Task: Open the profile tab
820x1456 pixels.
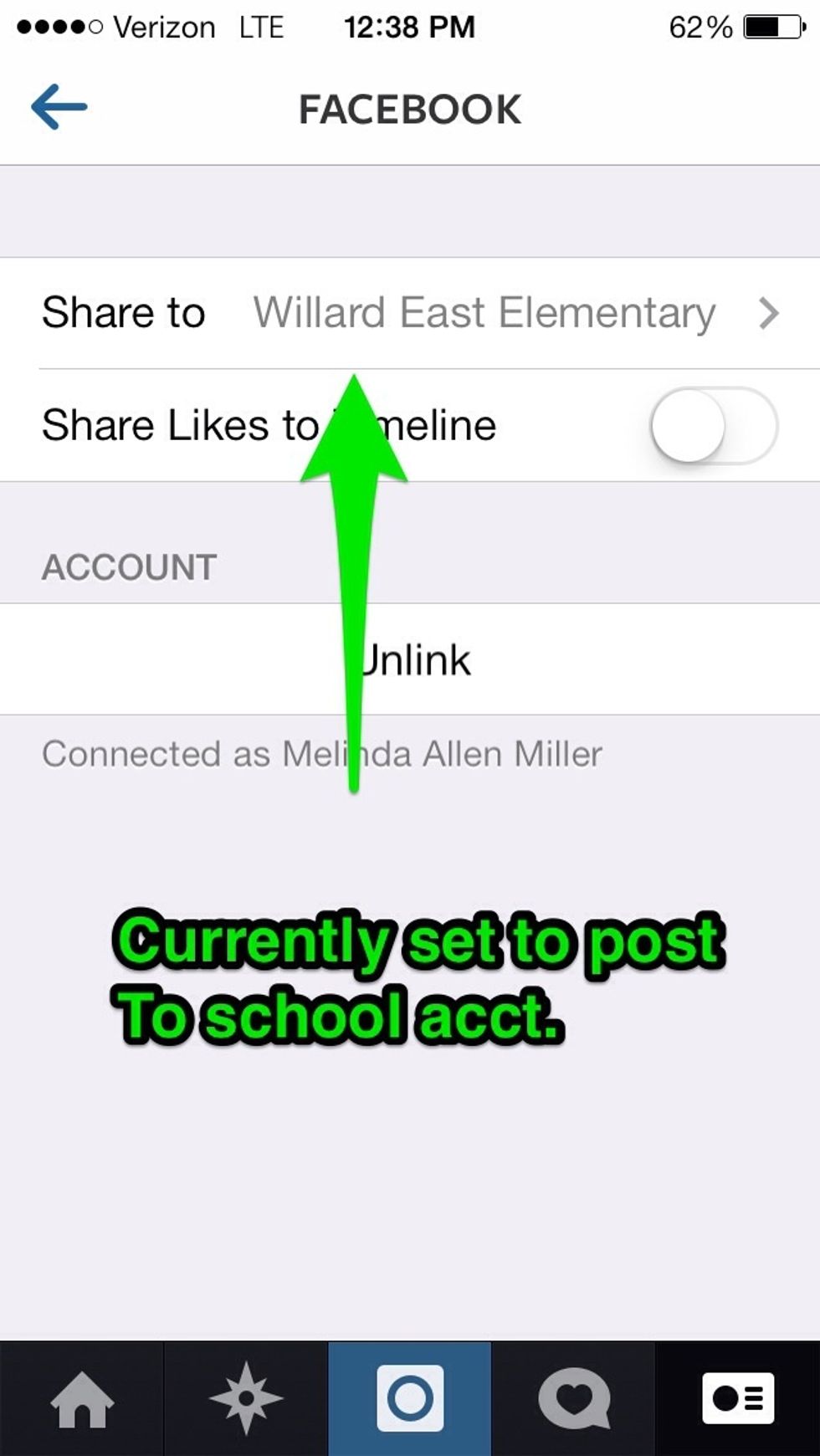Action: click(738, 1398)
